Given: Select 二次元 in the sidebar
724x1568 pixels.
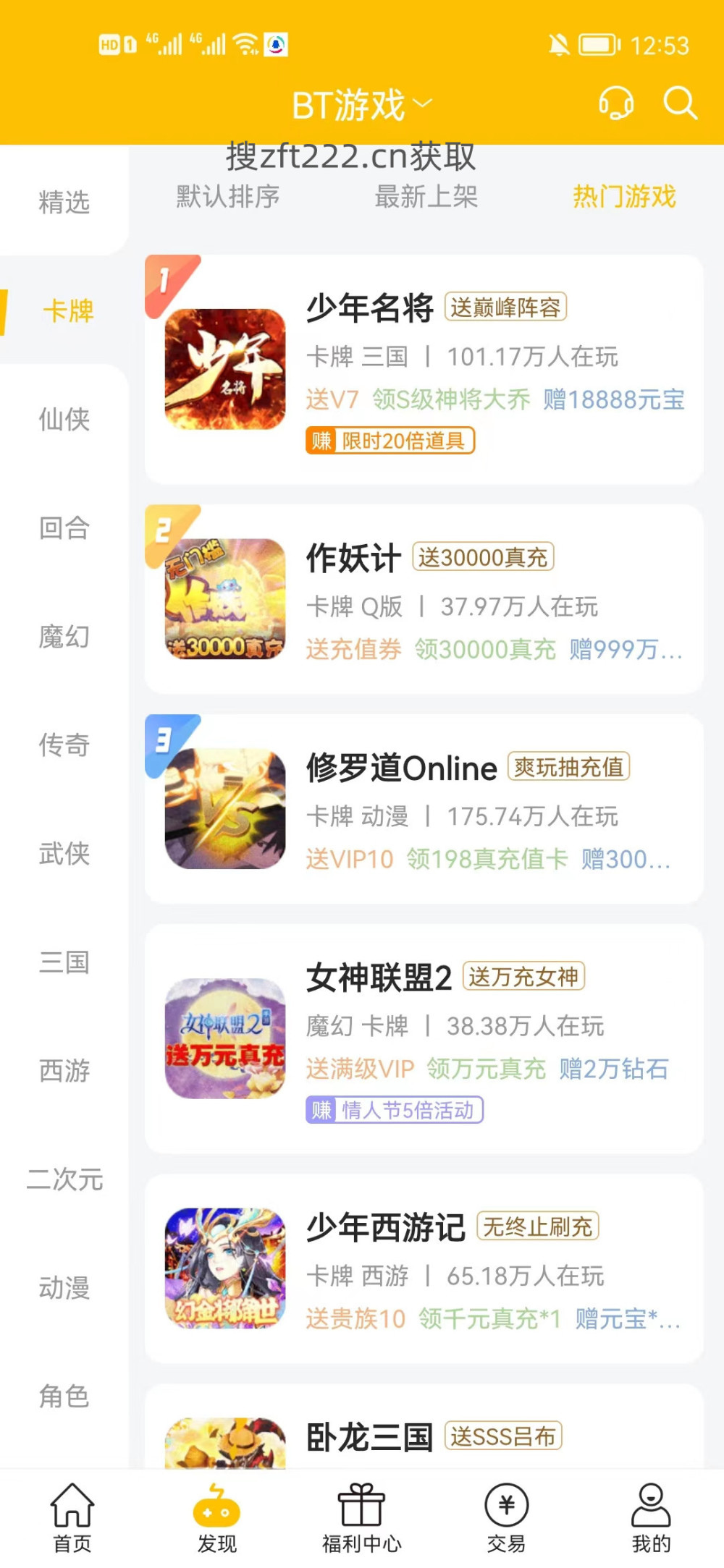Looking at the screenshot, I should coord(64,1179).
